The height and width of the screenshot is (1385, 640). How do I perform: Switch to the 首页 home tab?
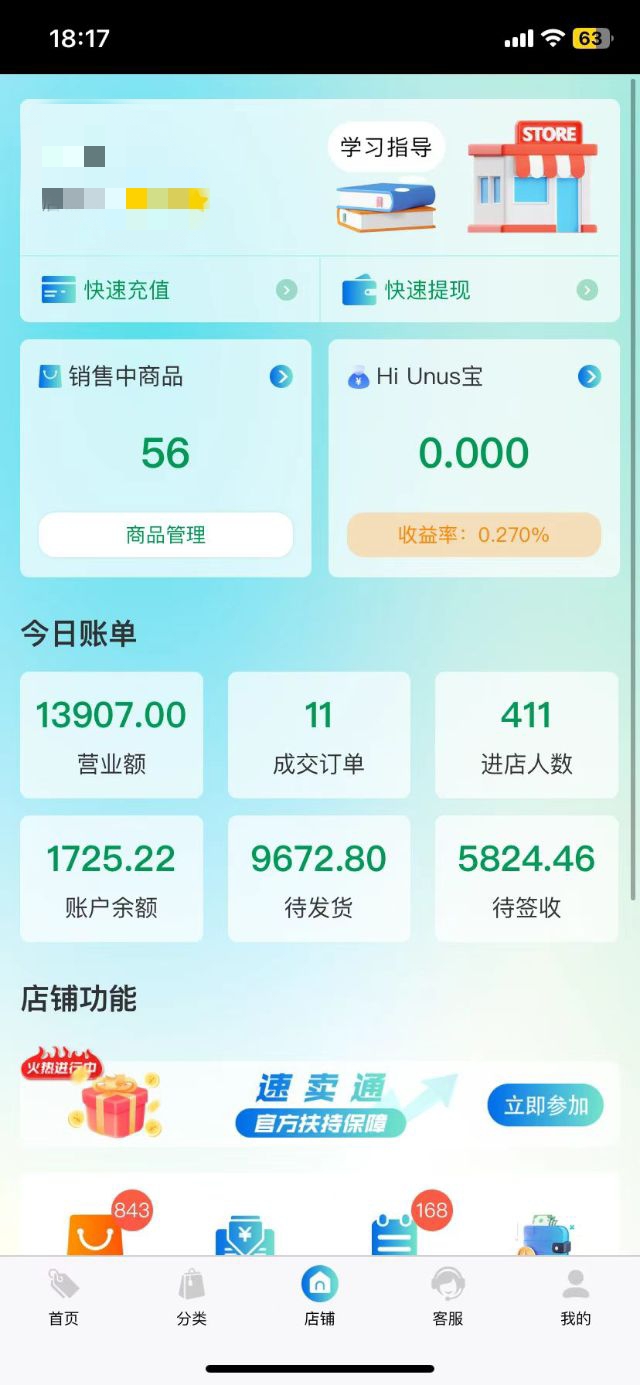coord(64,1297)
